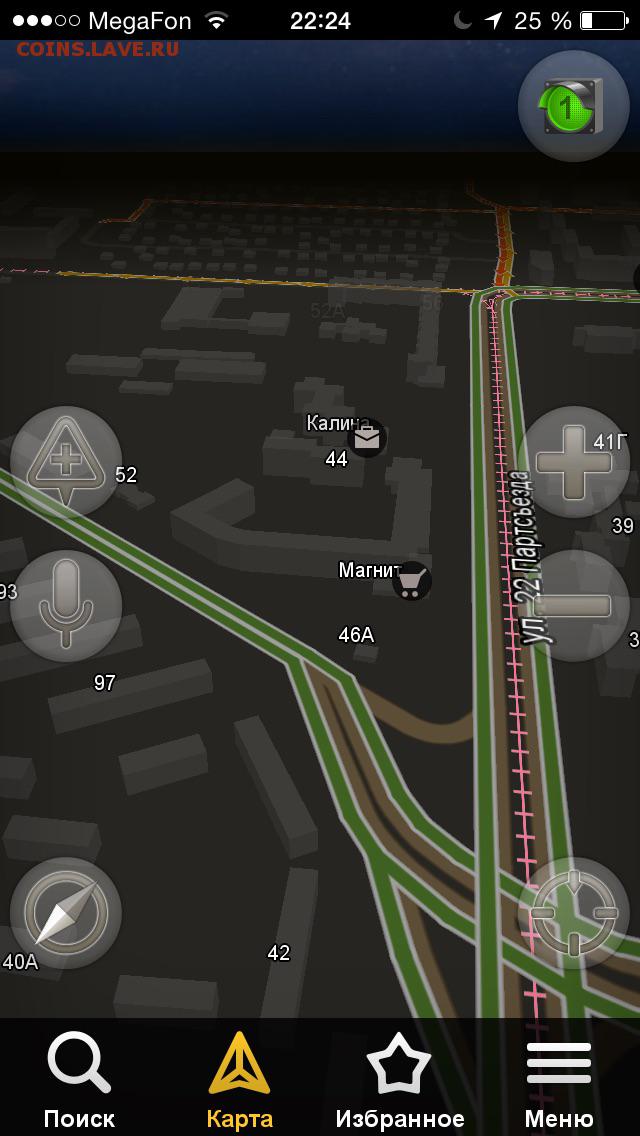Open the Избранное favorites tab
Image resolution: width=640 pixels, height=1136 pixels.
(x=399, y=1079)
